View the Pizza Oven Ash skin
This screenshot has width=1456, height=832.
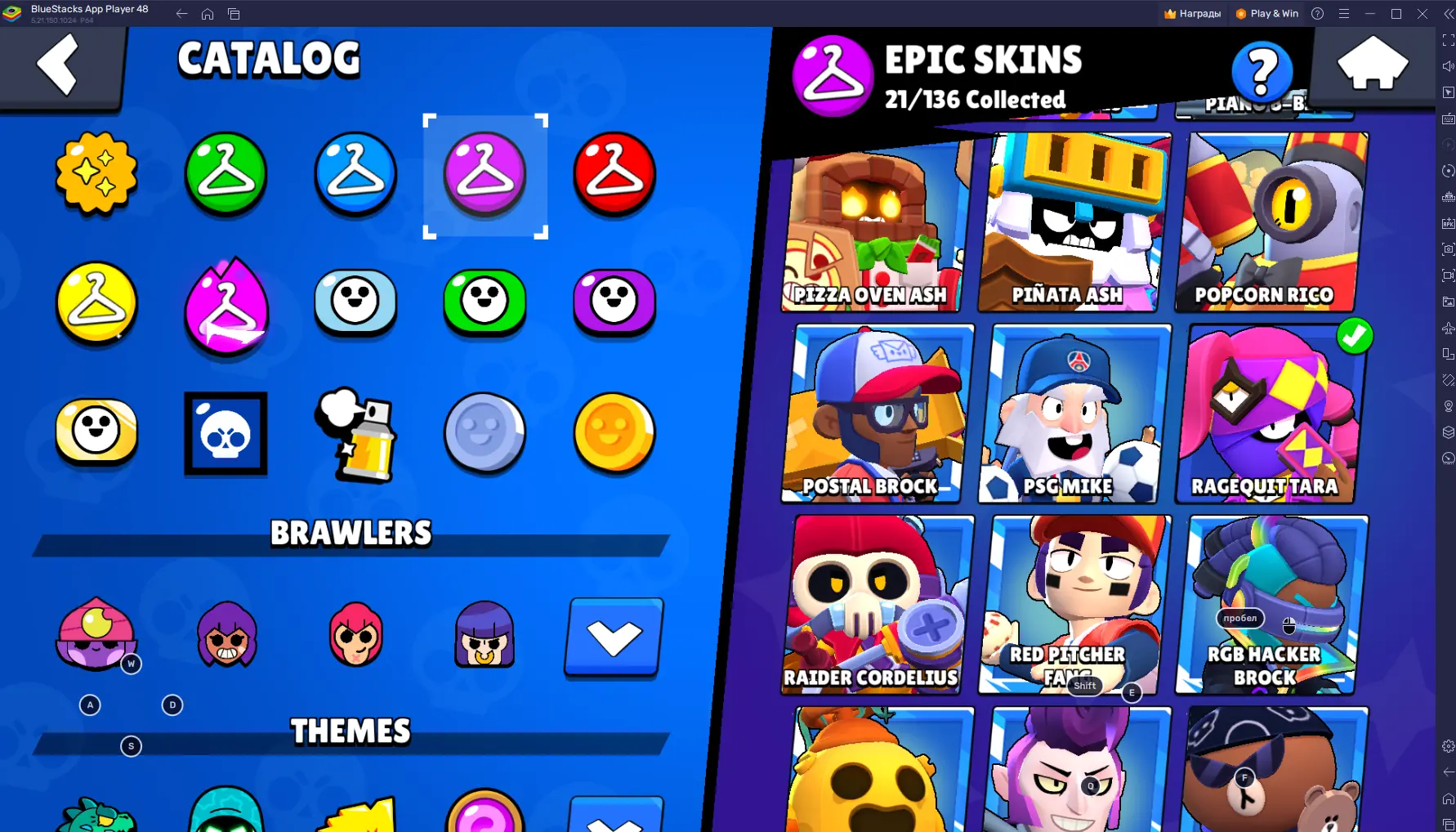872,225
